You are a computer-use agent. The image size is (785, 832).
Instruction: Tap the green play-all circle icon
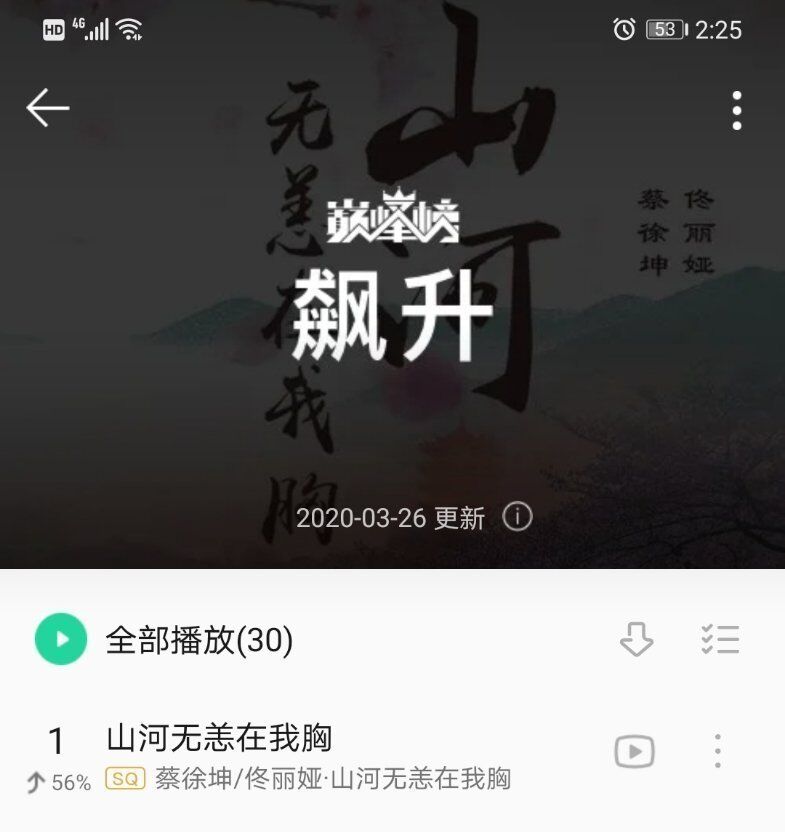pos(60,641)
